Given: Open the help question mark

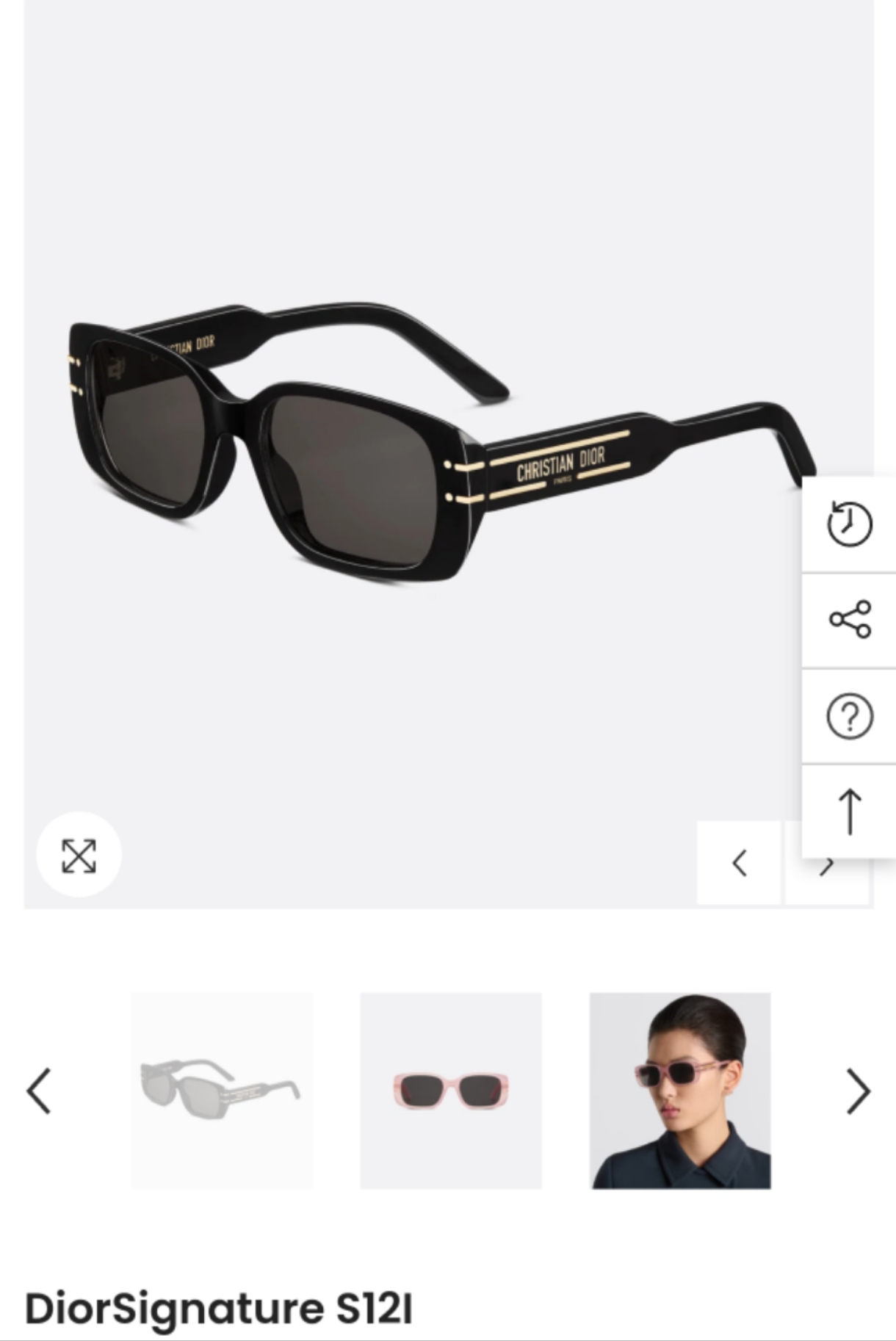Looking at the screenshot, I should (849, 715).
